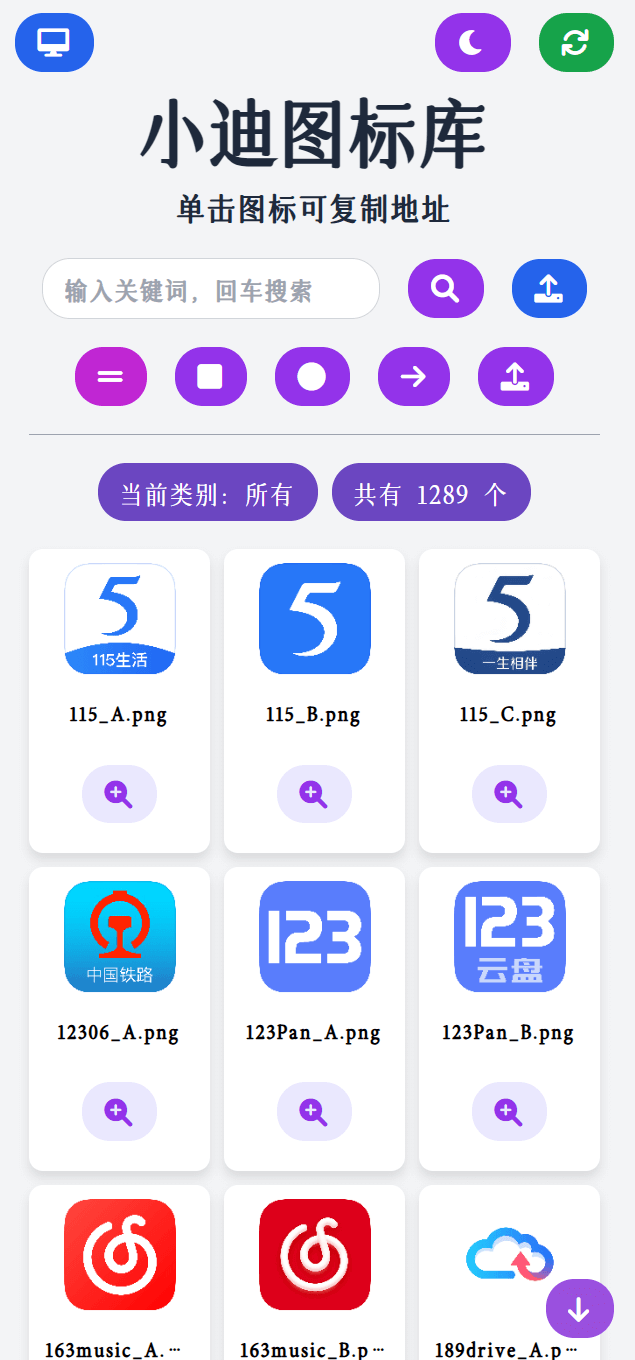Tap the blue monitor icon button

point(54,42)
